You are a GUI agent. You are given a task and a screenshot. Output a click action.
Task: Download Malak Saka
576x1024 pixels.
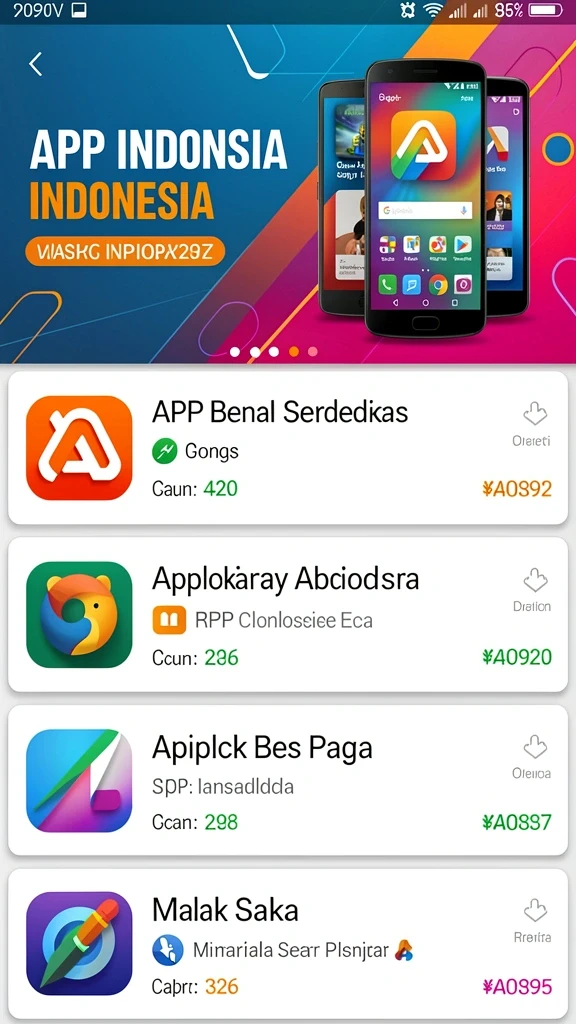coord(535,910)
